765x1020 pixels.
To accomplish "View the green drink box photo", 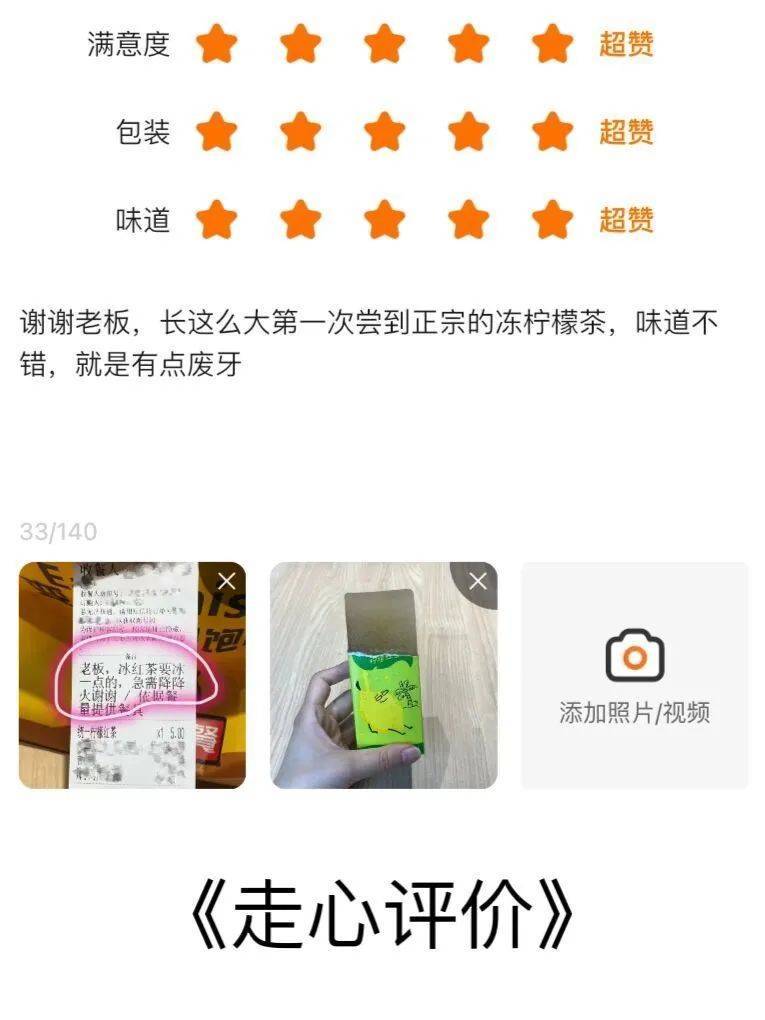I will click(380, 690).
